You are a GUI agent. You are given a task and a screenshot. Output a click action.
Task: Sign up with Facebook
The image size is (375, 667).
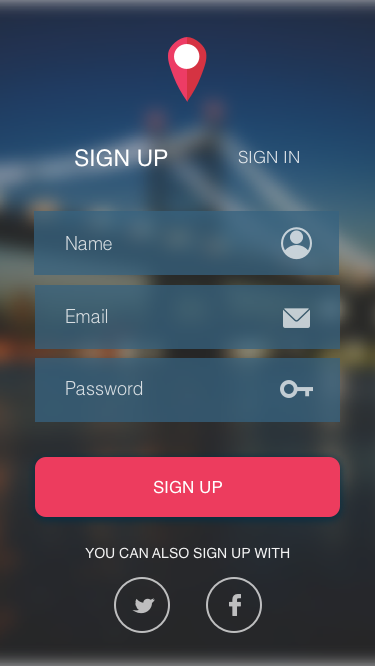coord(234,604)
